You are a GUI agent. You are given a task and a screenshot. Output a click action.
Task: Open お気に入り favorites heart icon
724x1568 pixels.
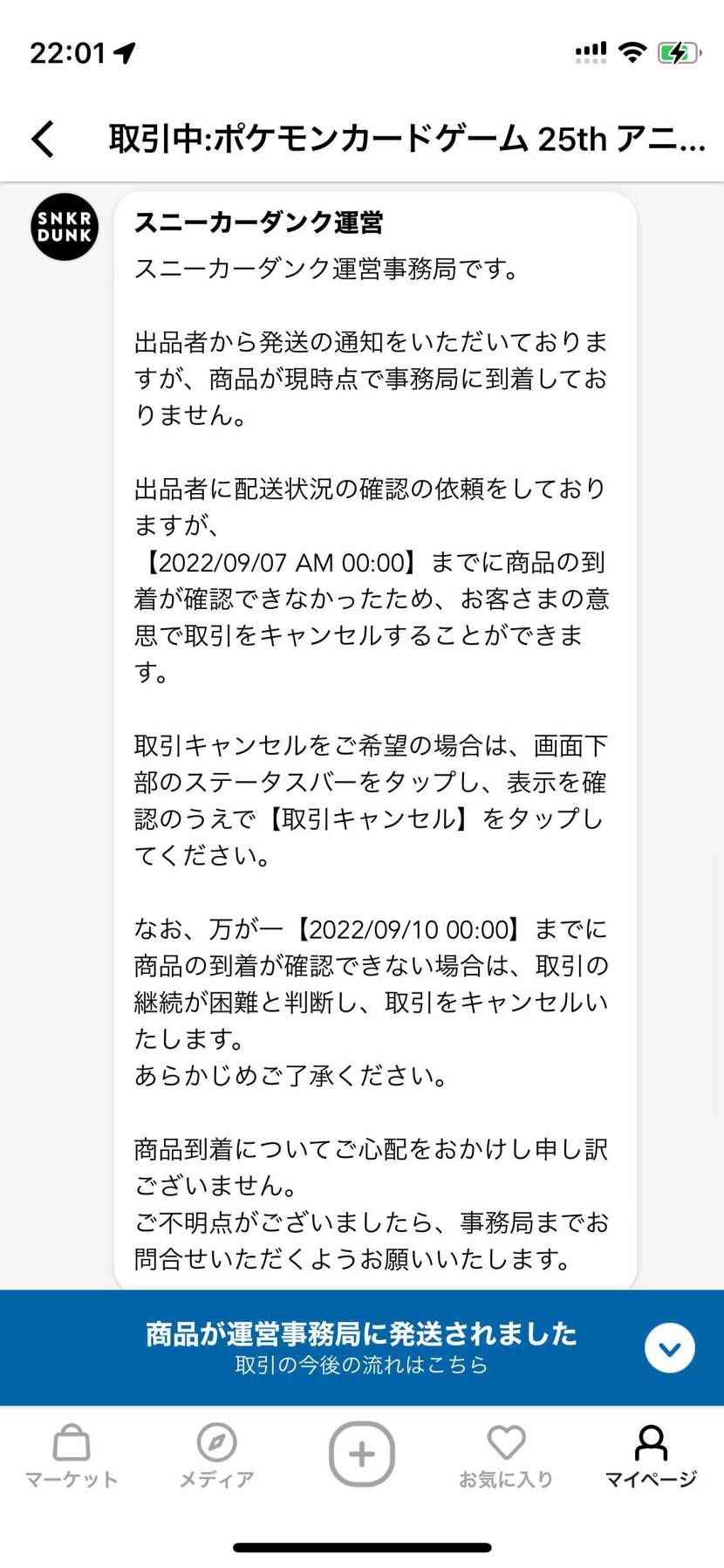point(506,1441)
